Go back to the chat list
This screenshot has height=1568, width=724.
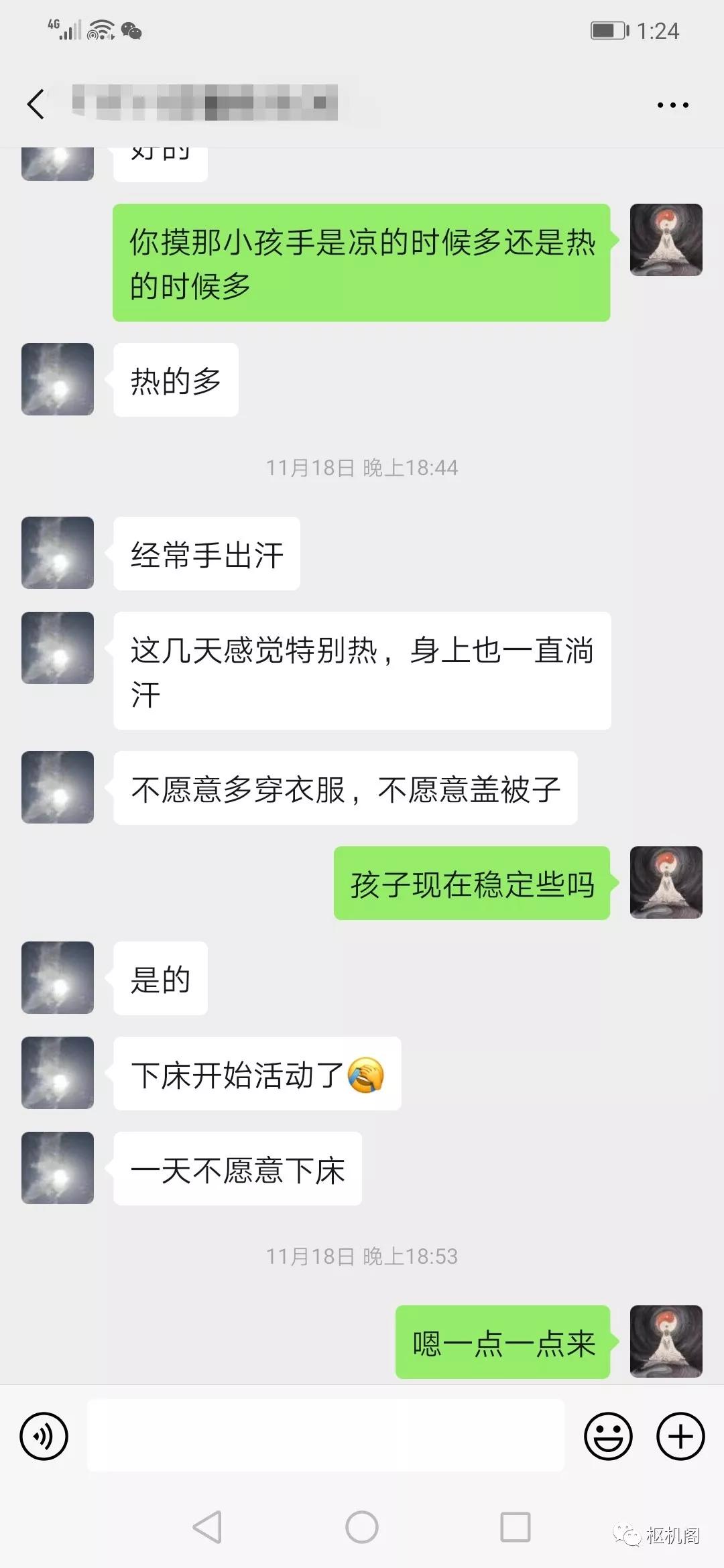point(36,105)
